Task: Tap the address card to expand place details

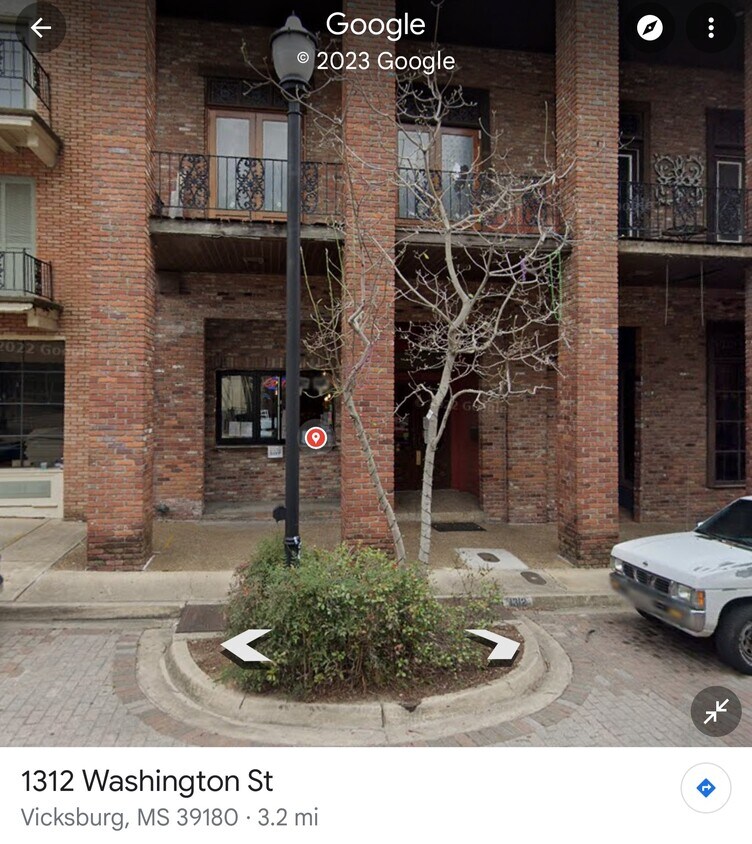Action: click(300, 795)
